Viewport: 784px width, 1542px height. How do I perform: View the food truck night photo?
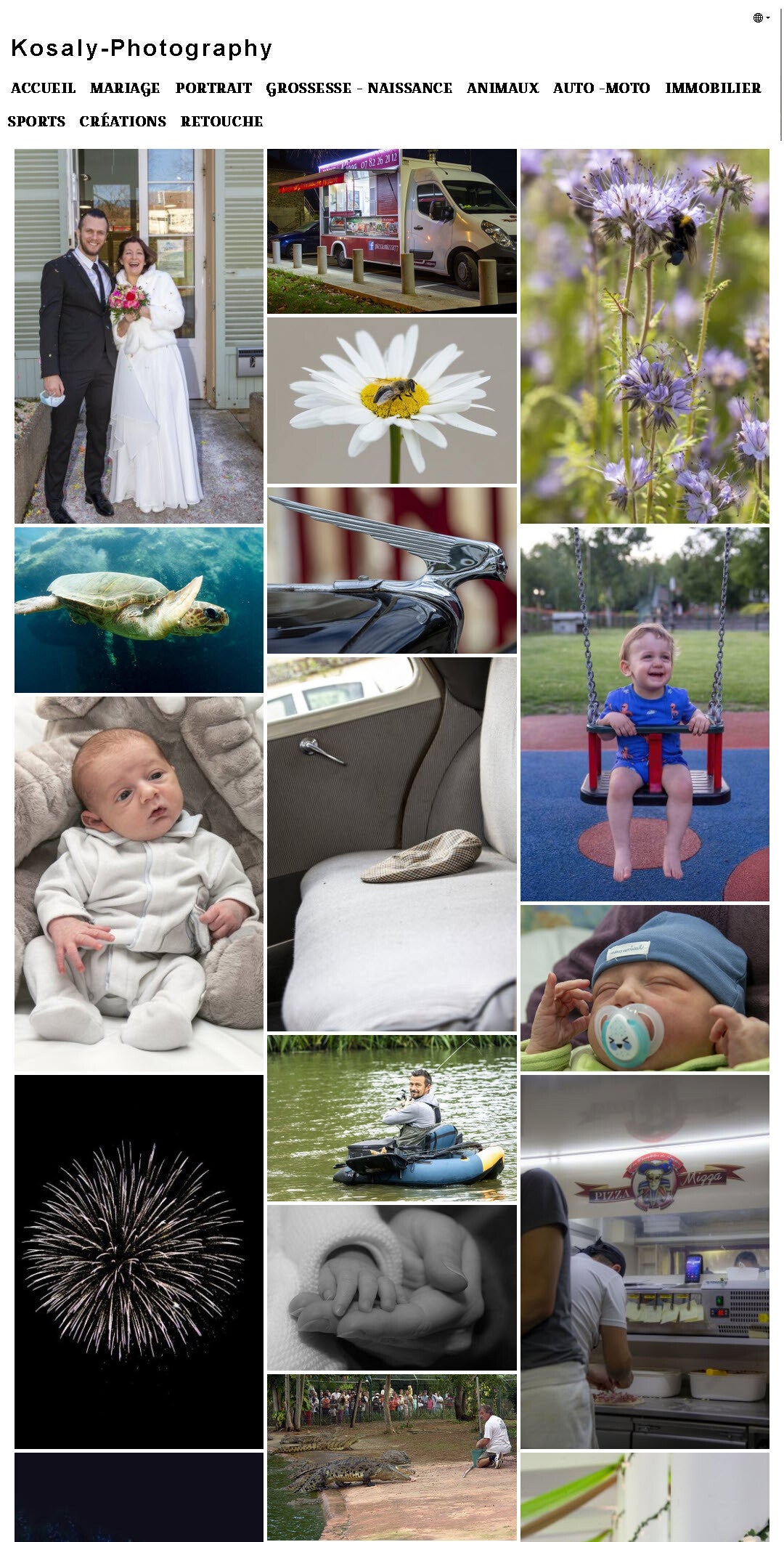[x=391, y=231]
